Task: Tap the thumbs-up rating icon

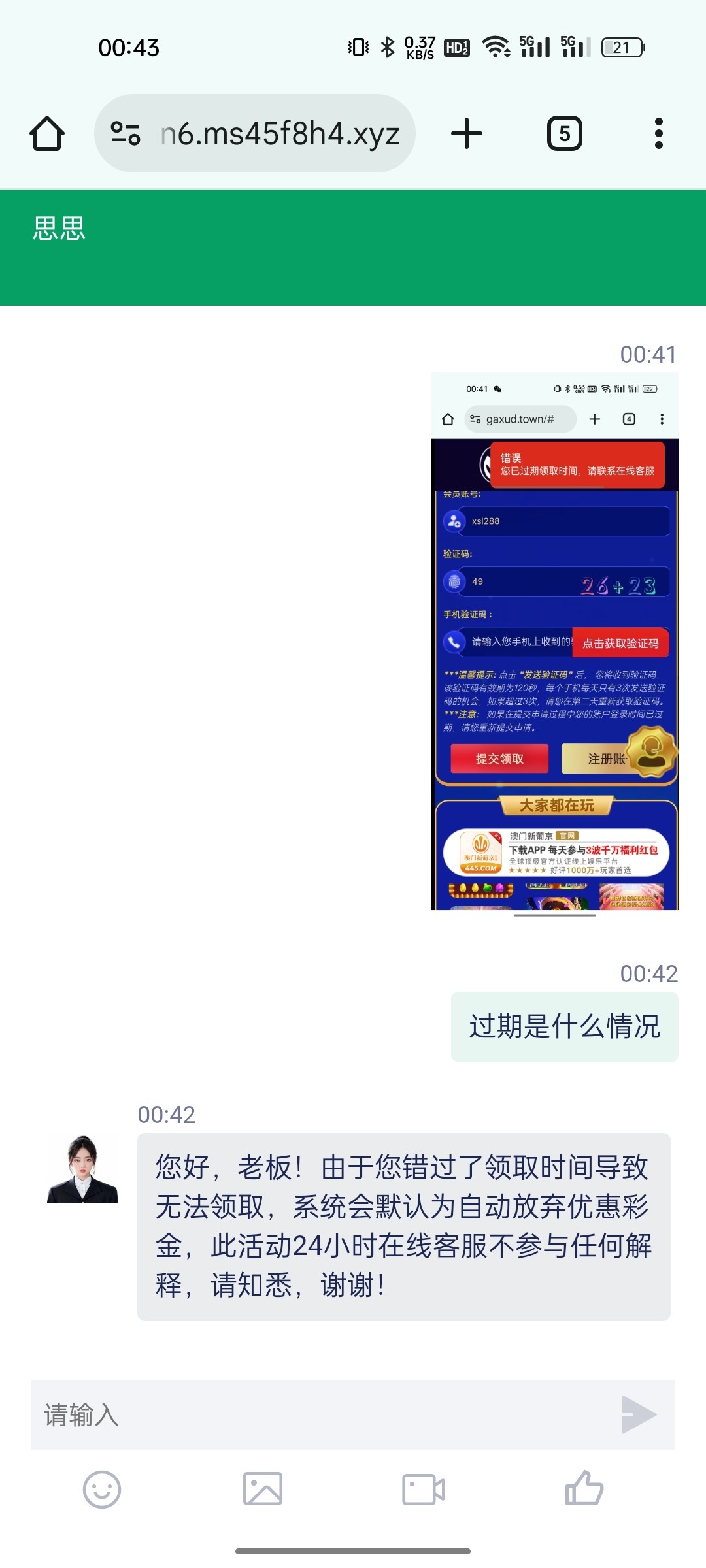Action: 584,1490
